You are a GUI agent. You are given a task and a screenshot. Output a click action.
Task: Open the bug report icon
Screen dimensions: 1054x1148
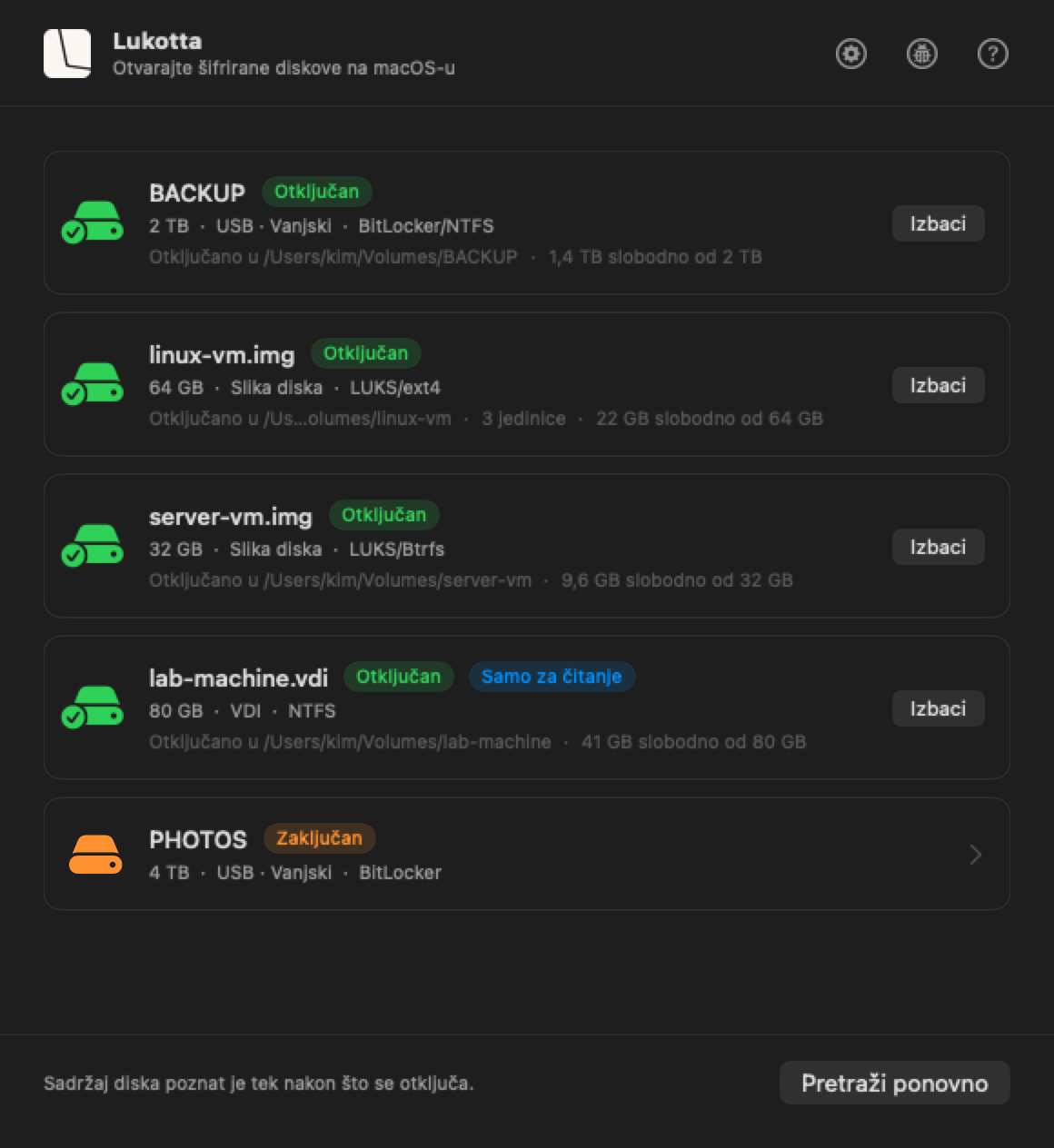(x=922, y=54)
